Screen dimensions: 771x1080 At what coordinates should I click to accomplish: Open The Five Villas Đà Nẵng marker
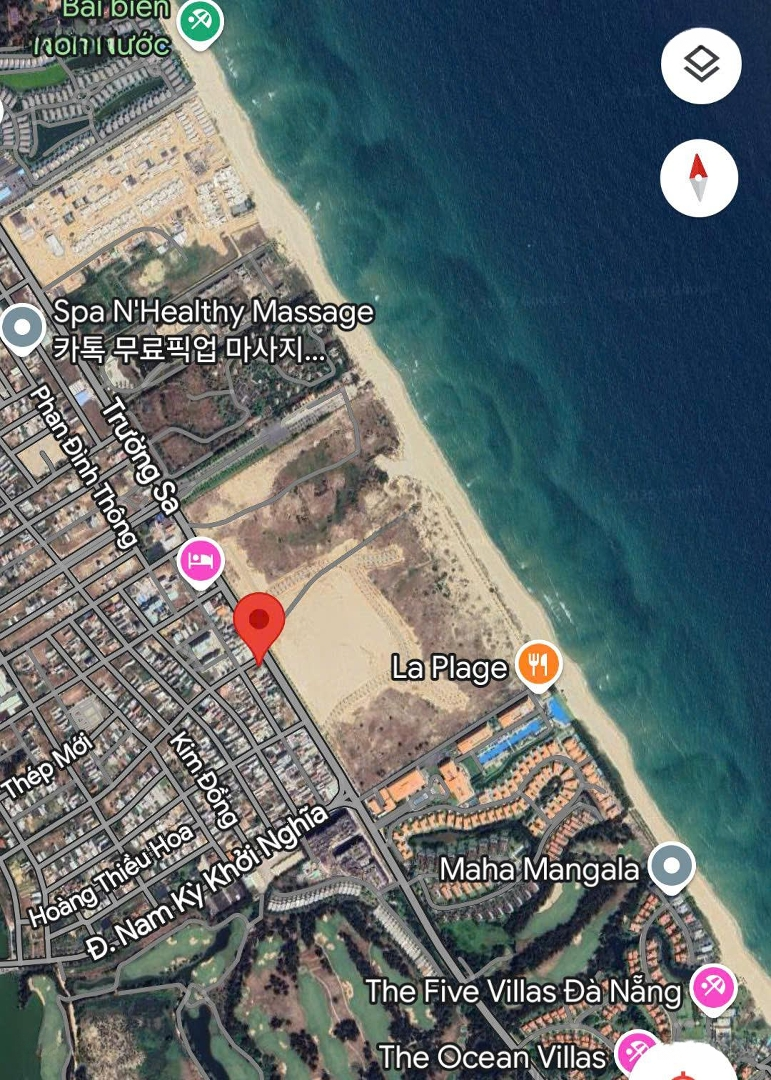[x=714, y=988]
